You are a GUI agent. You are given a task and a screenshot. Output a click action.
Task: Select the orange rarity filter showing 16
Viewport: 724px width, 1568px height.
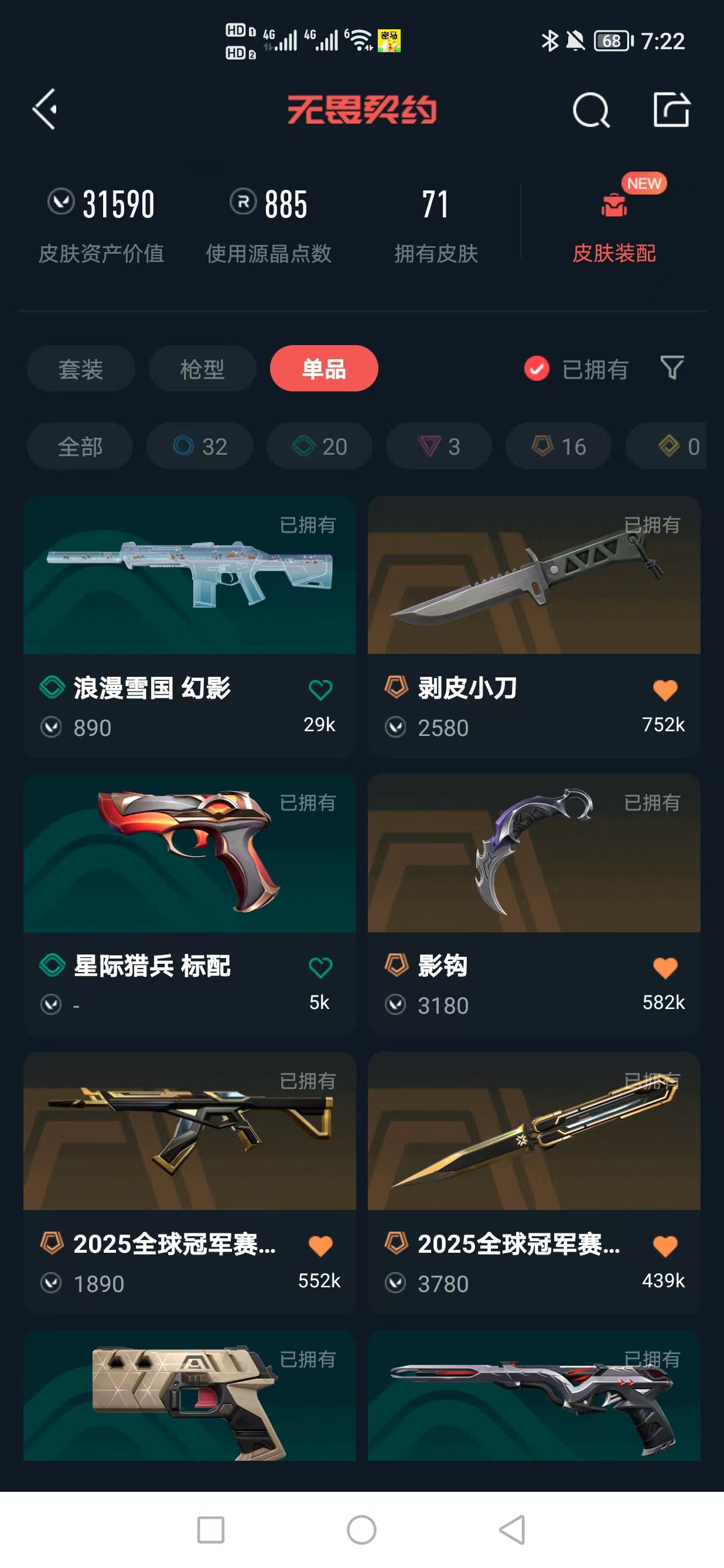point(557,446)
